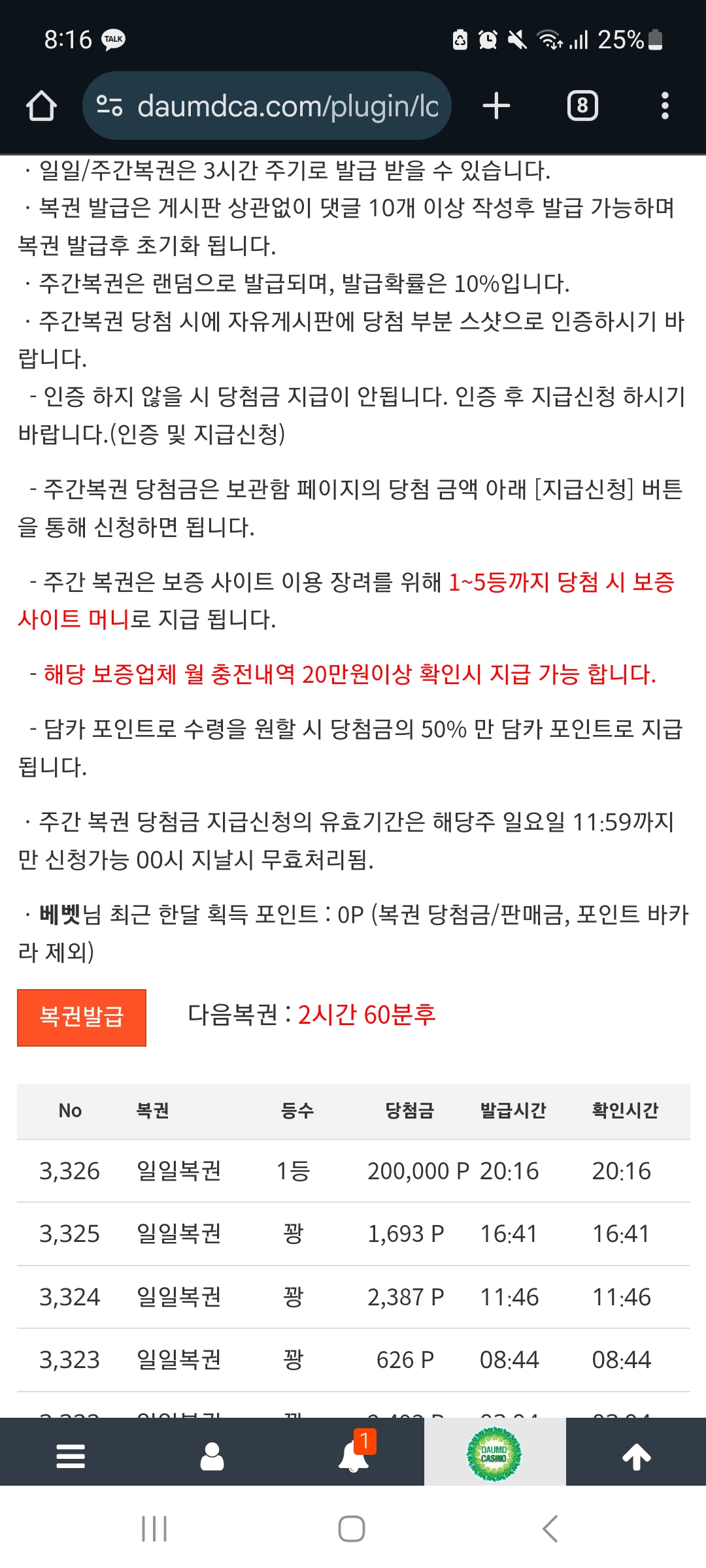The width and height of the screenshot is (706, 1568).
Task: Jump to top with the up arrow
Action: tap(636, 1456)
